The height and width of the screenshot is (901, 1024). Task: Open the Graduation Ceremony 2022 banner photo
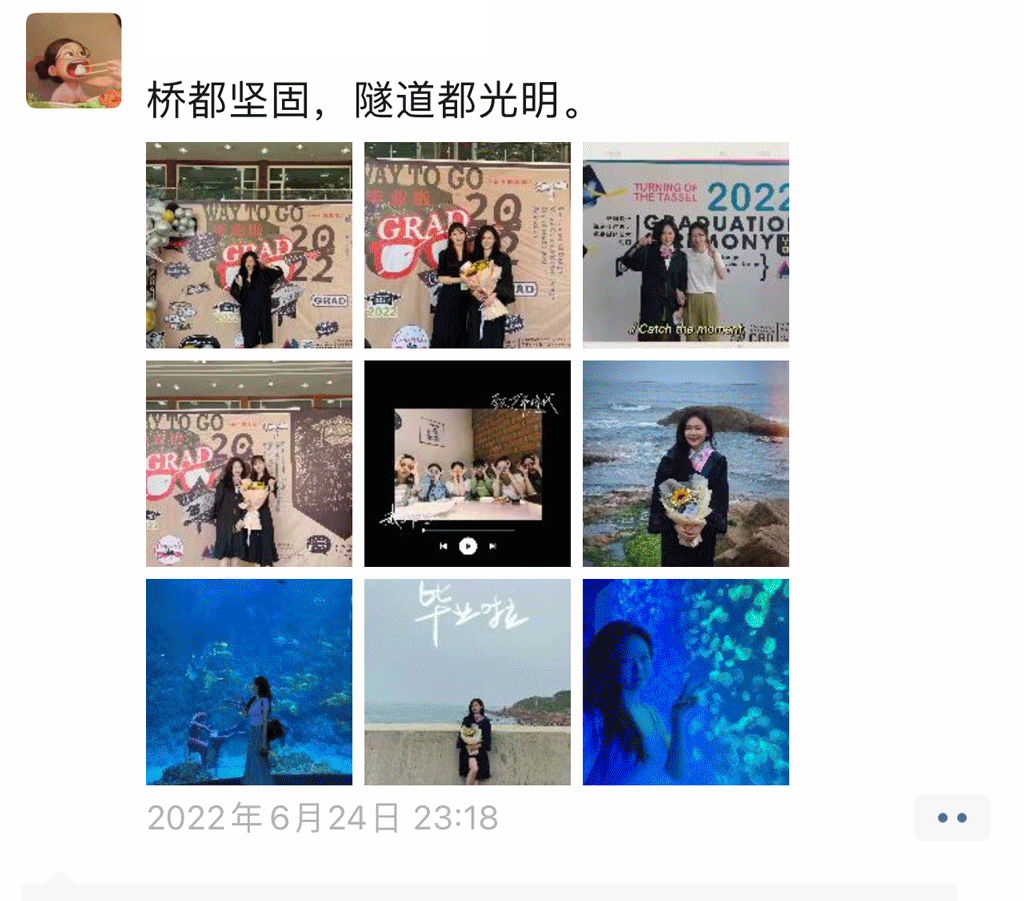tap(685, 245)
